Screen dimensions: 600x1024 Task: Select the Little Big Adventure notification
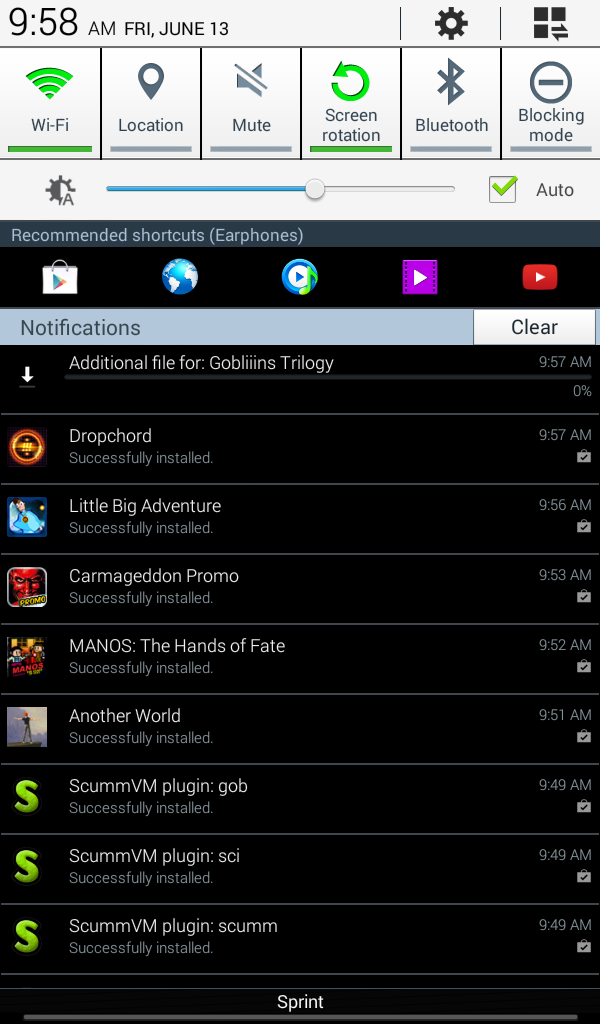click(x=300, y=517)
